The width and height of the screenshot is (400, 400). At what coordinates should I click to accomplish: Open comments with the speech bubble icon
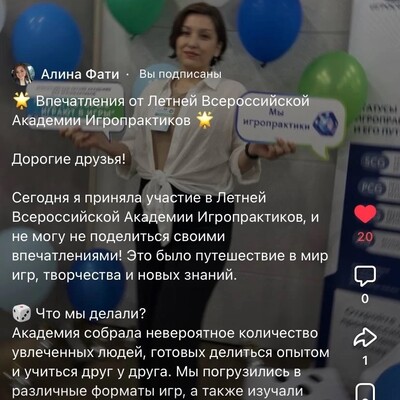(365, 276)
